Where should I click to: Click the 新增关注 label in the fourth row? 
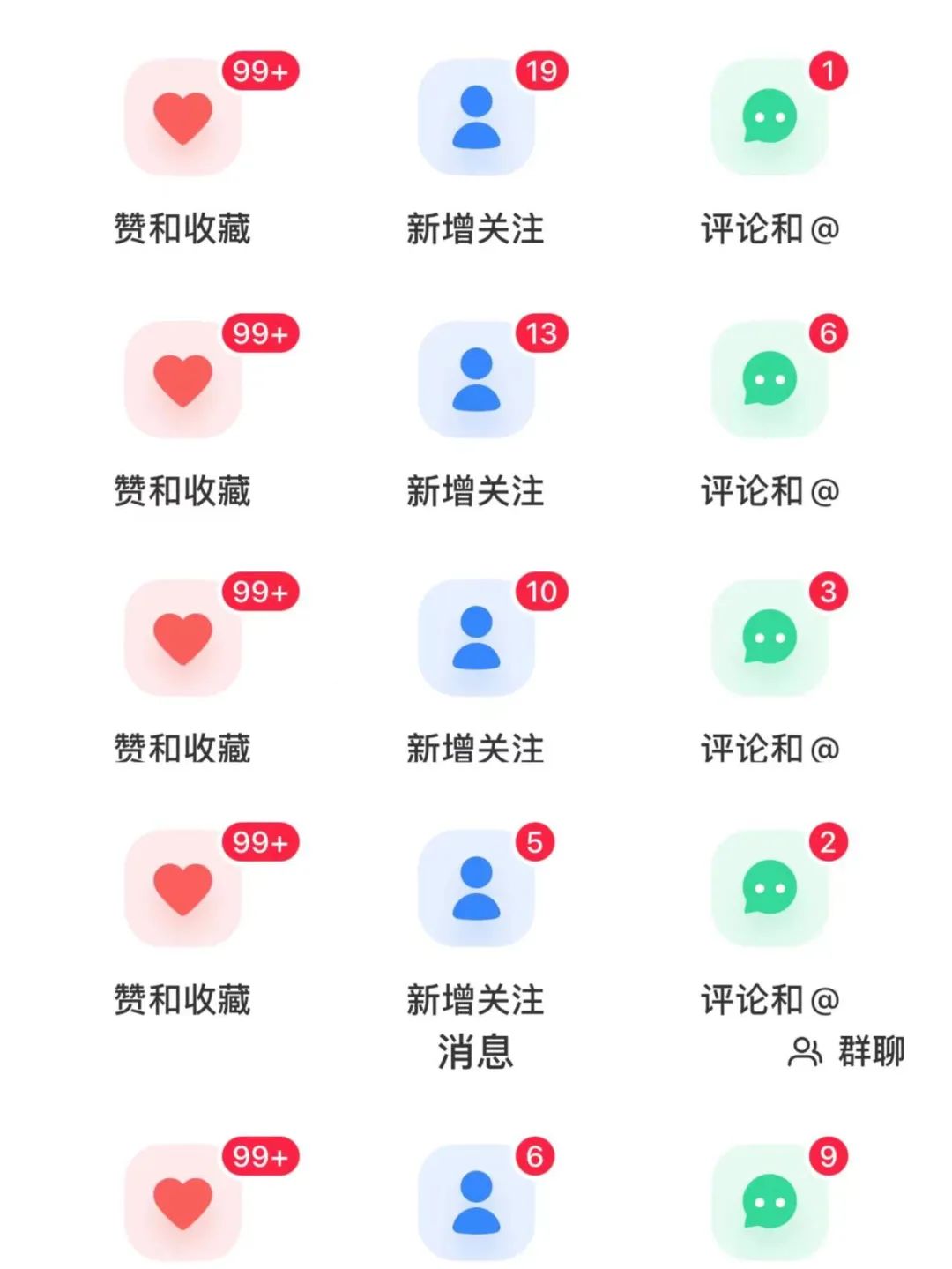(x=476, y=999)
